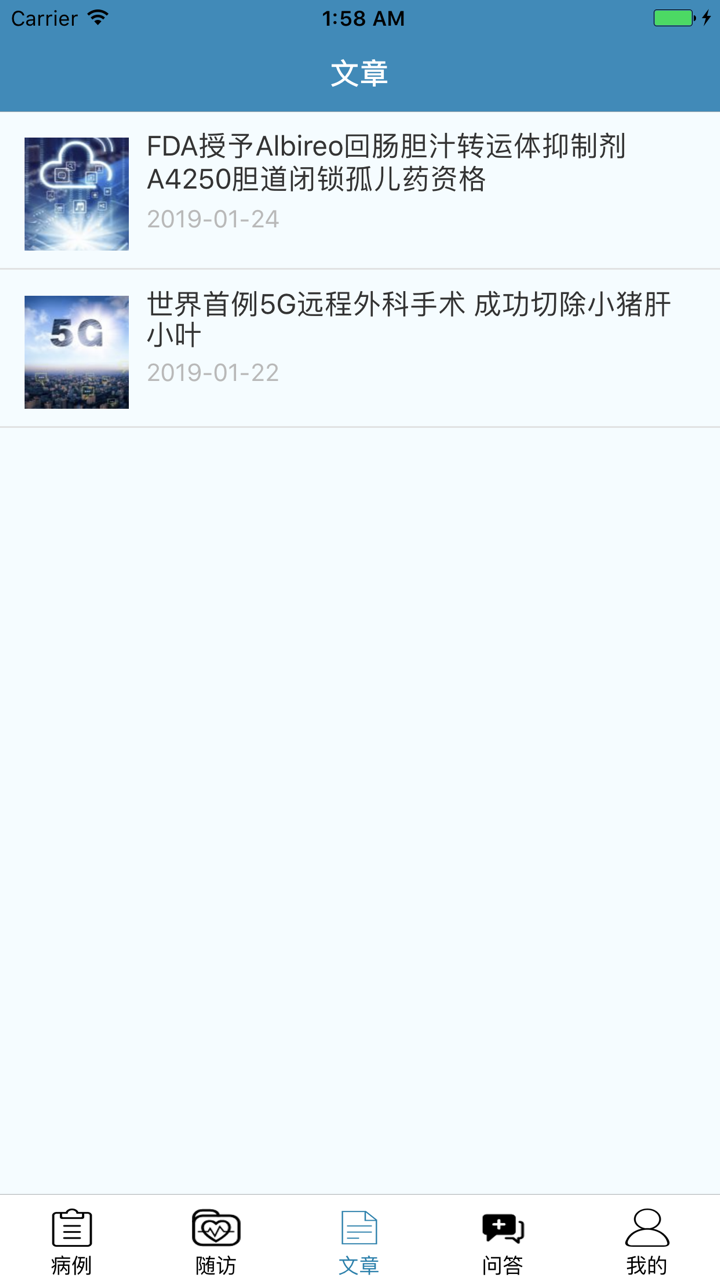This screenshot has height=1280, width=720.
Task: Tap the cloud technology article thumbnail
Action: click(76, 192)
